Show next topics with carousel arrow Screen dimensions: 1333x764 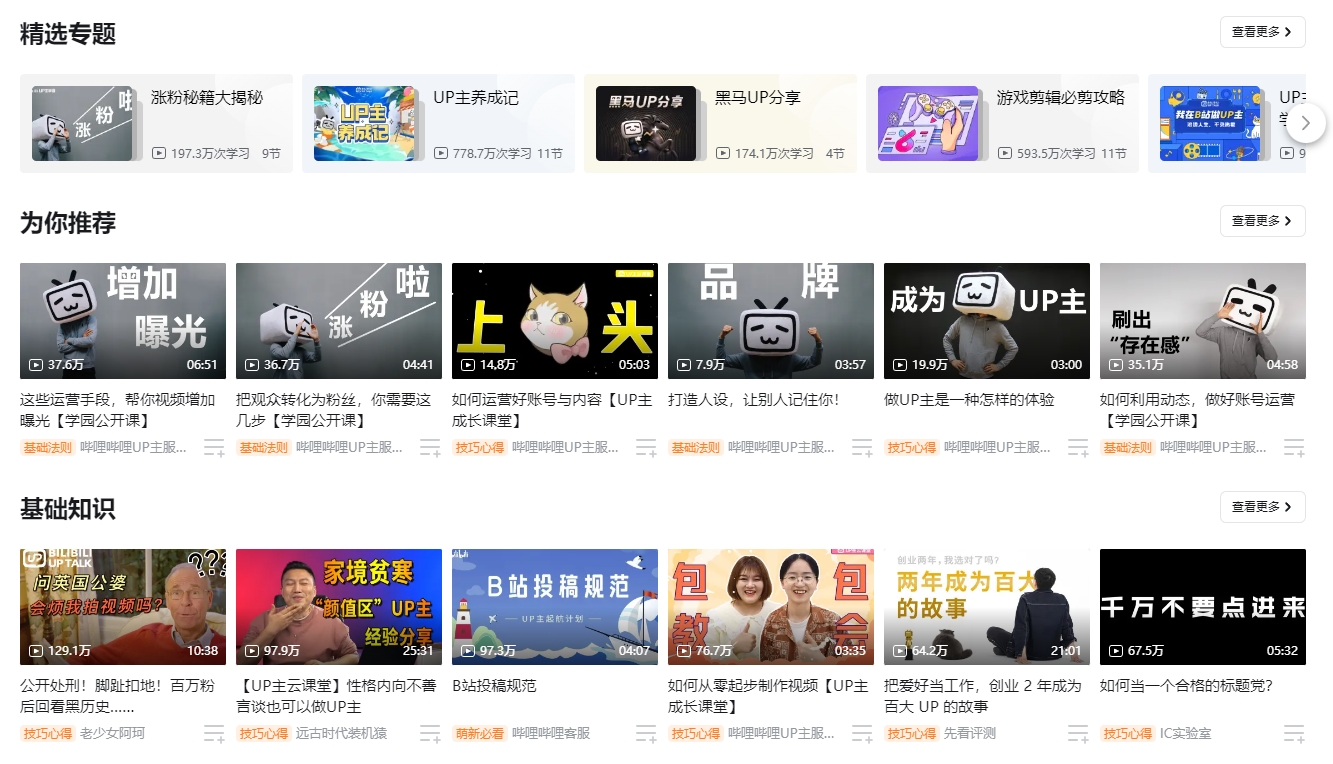click(x=1305, y=124)
